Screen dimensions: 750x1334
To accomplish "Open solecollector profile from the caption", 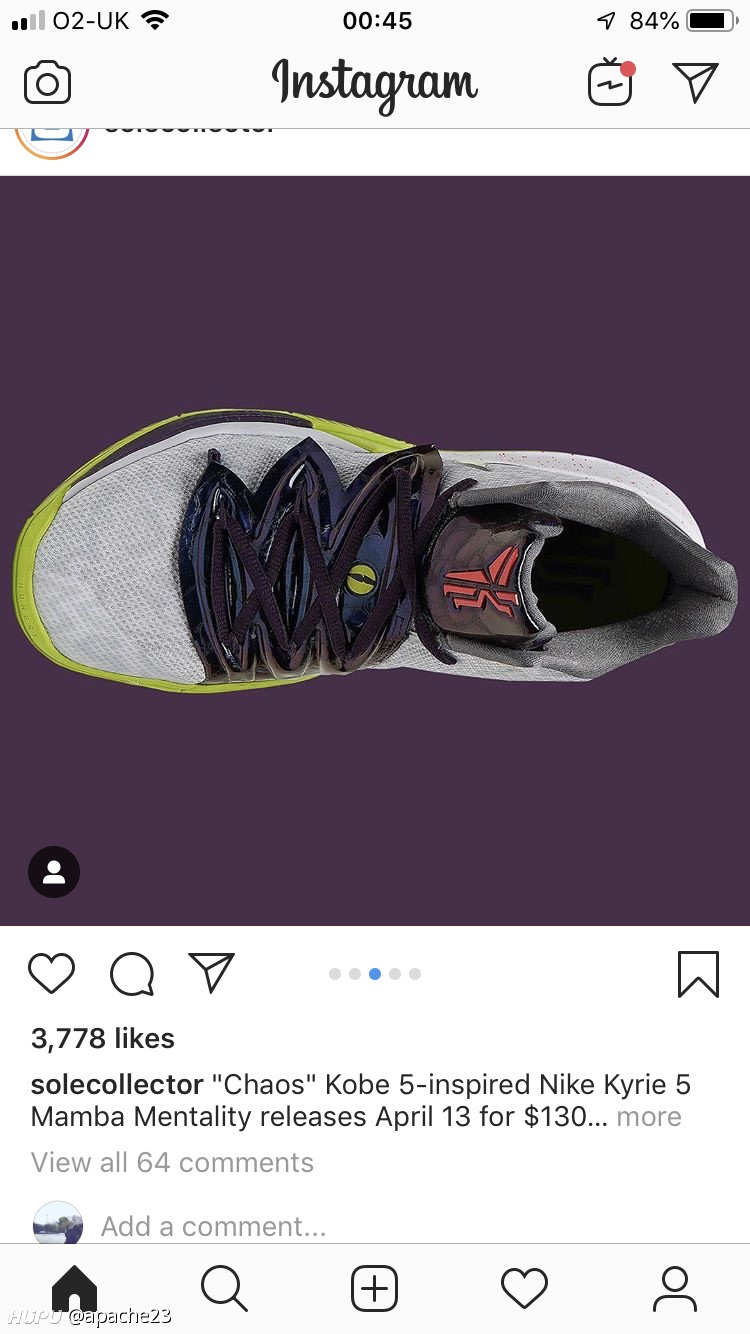I will pyautogui.click(x=117, y=1085).
